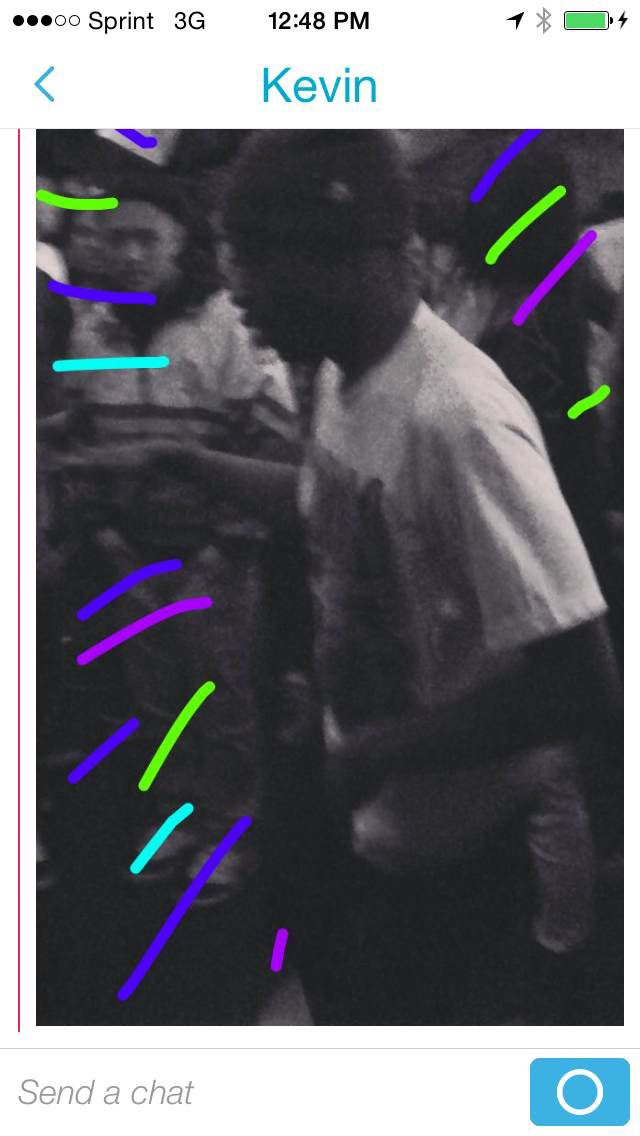Tap the Send a chat field
640x1136 pixels.
coord(260,1092)
